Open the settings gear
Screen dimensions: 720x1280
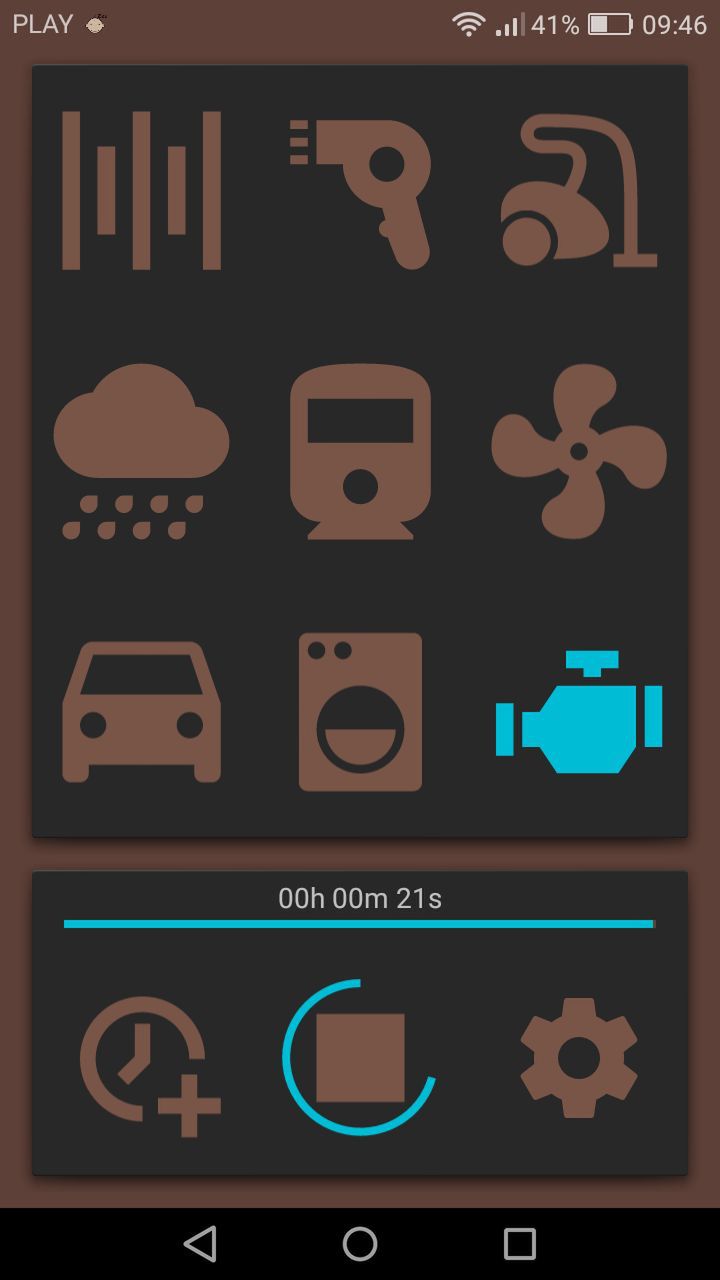(579, 1057)
